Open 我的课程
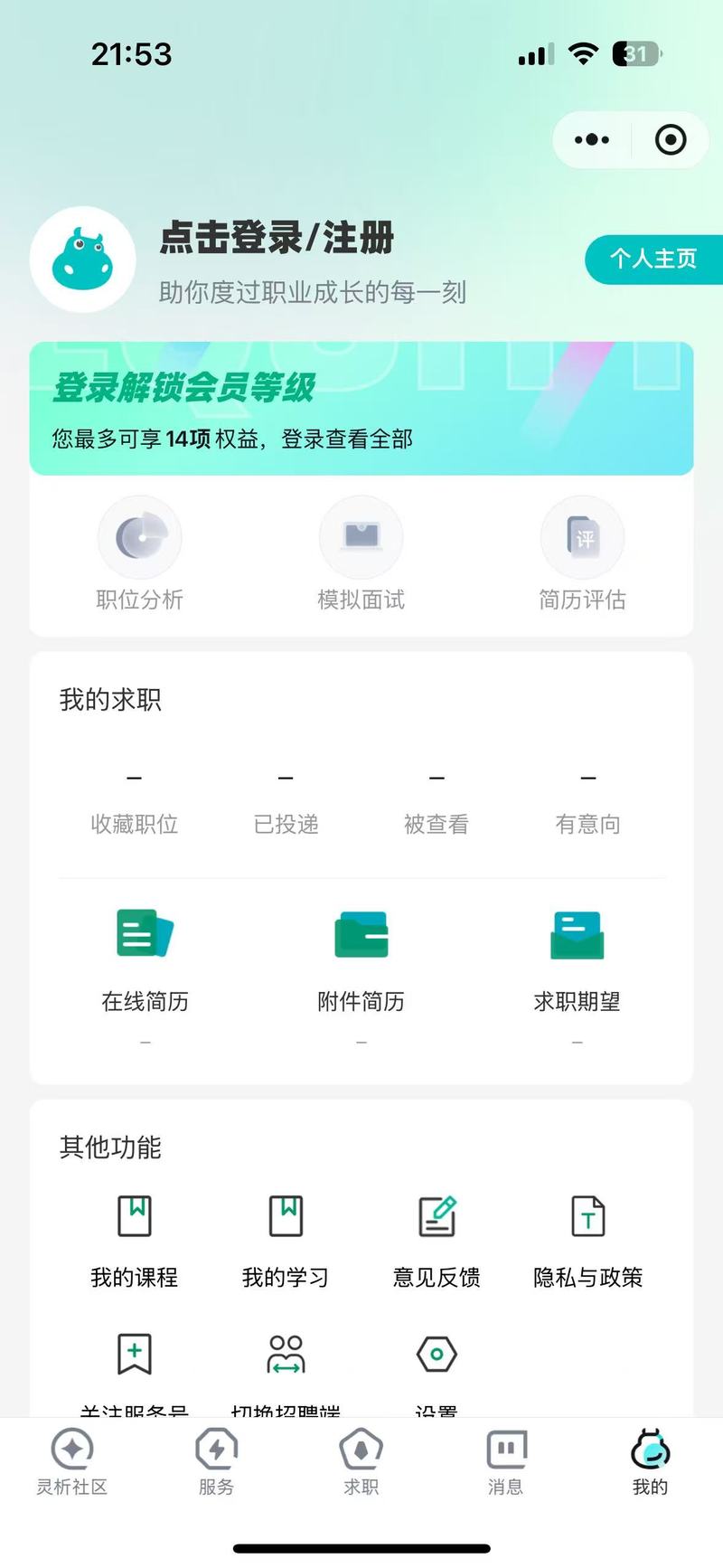 click(x=135, y=1242)
